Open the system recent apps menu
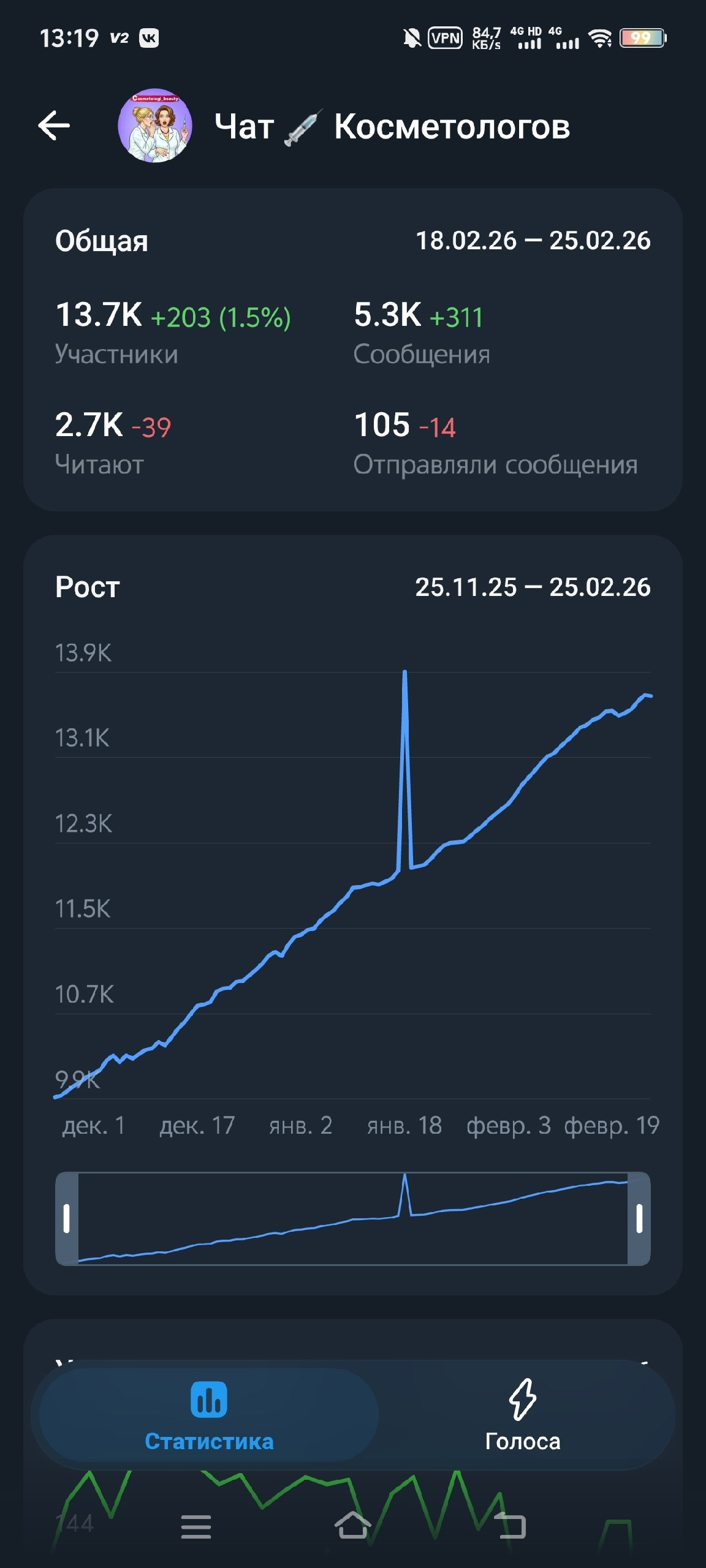The image size is (706, 1568). pos(196,1526)
